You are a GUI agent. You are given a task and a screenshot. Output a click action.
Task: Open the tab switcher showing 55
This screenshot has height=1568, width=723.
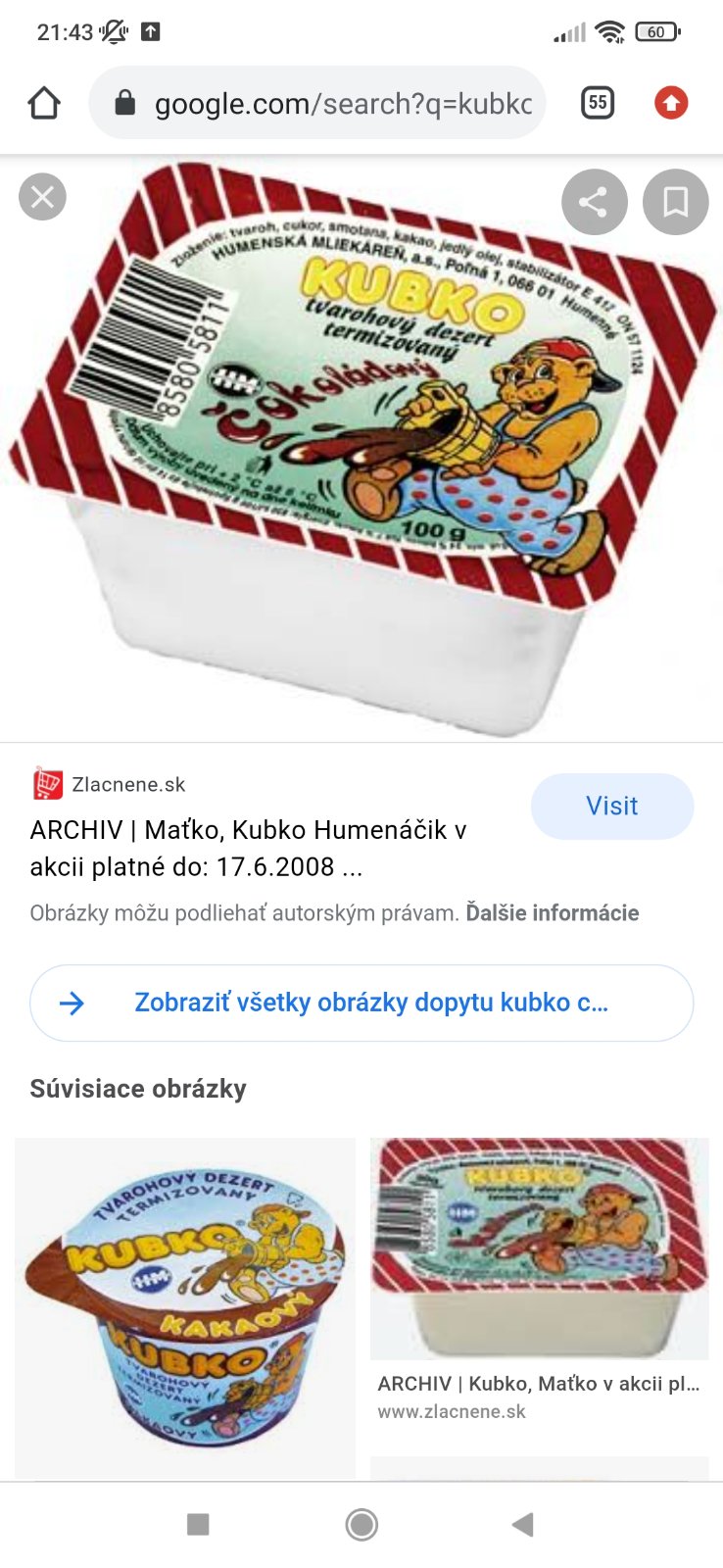coord(598,103)
